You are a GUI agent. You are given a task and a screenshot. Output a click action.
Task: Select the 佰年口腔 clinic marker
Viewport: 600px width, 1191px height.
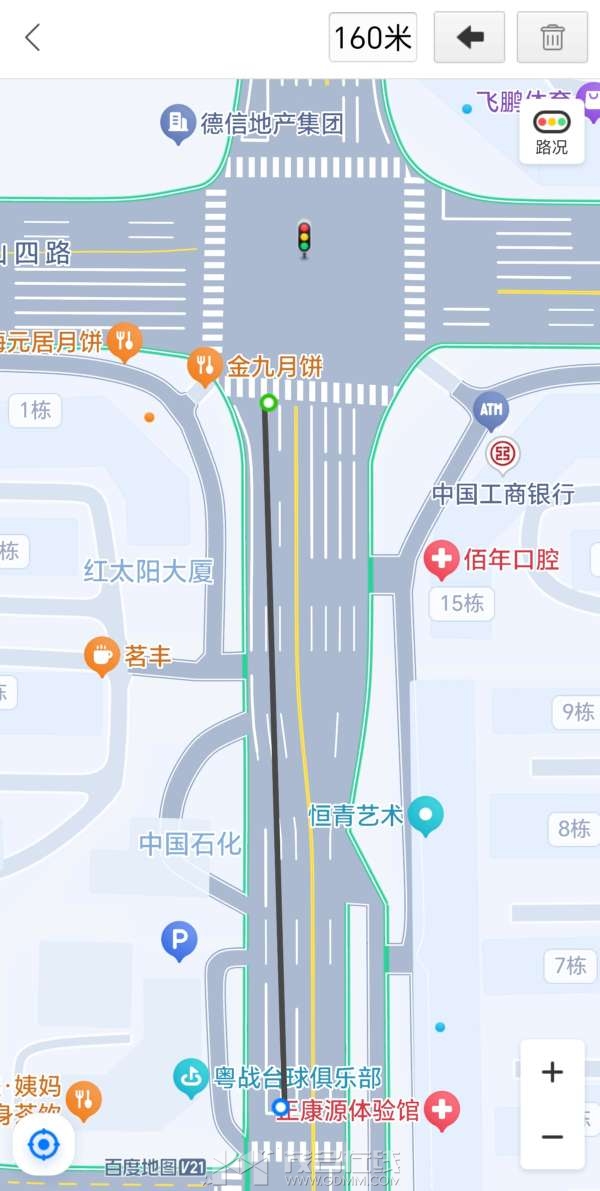pos(441,559)
